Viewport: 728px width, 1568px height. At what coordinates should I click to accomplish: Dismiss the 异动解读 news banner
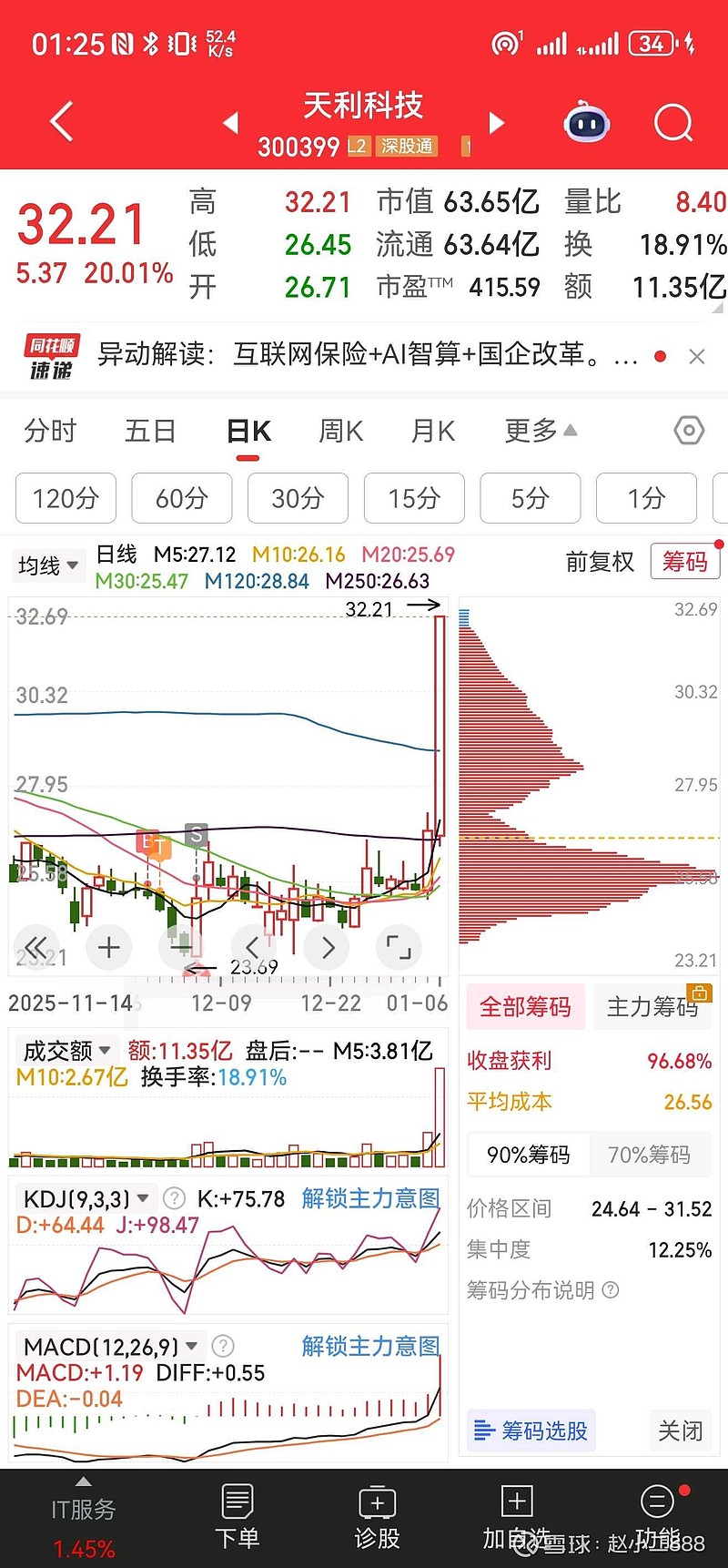pos(697,356)
